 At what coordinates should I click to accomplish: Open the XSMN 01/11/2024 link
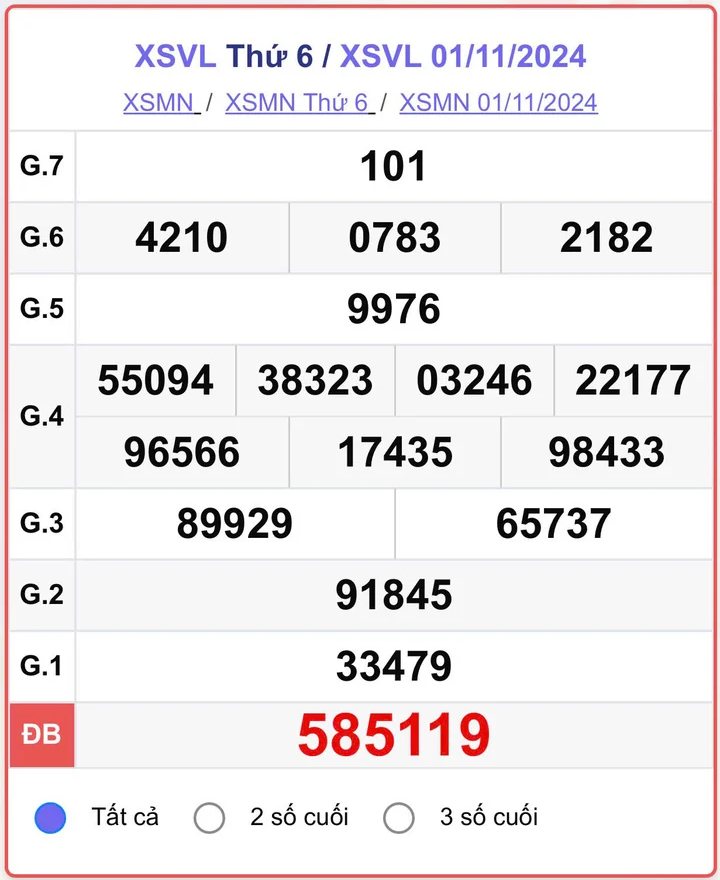tap(498, 103)
